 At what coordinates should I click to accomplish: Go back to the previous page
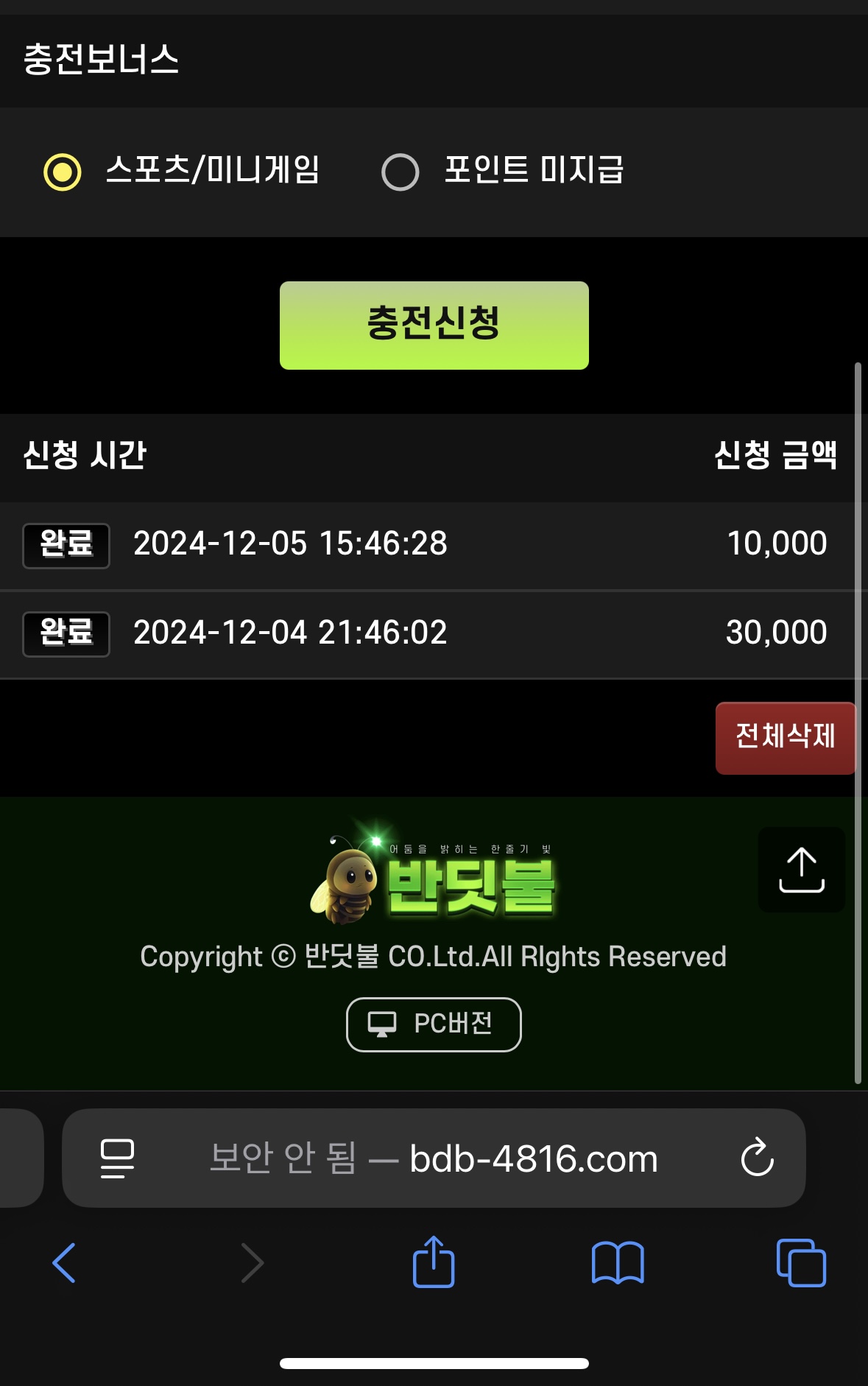[x=65, y=1263]
